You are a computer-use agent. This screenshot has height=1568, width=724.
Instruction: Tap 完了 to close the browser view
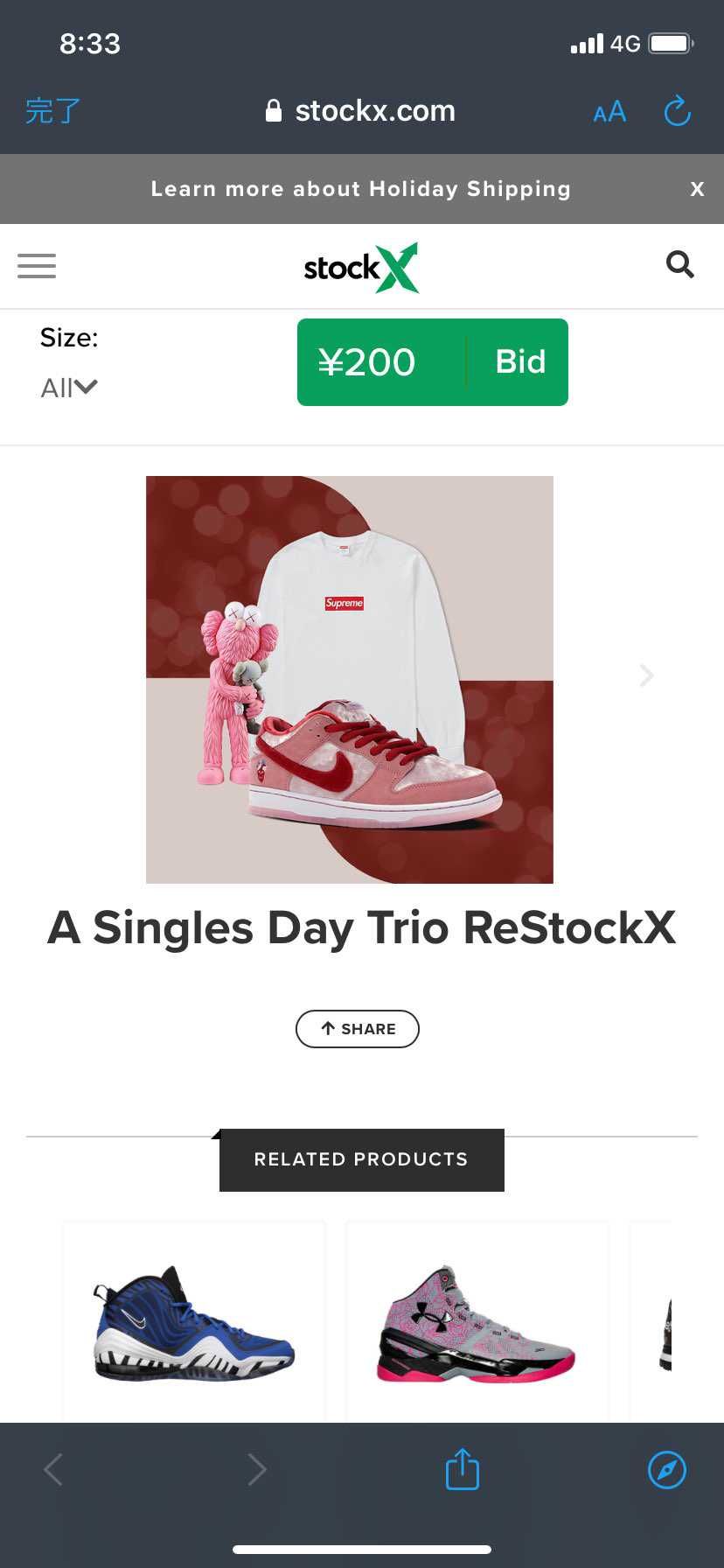click(x=52, y=111)
